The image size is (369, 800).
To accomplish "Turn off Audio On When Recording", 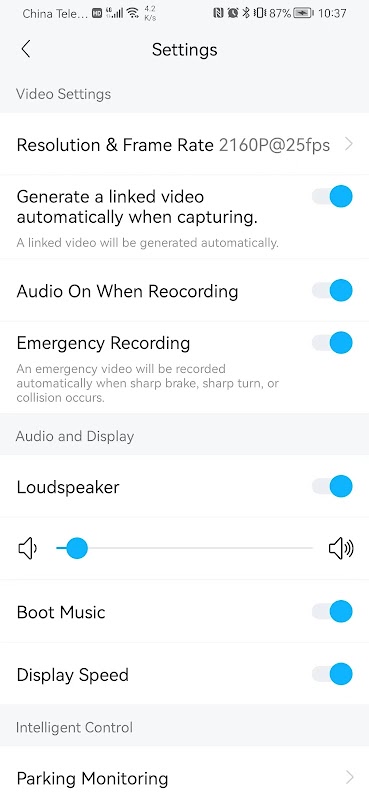I will tap(332, 291).
